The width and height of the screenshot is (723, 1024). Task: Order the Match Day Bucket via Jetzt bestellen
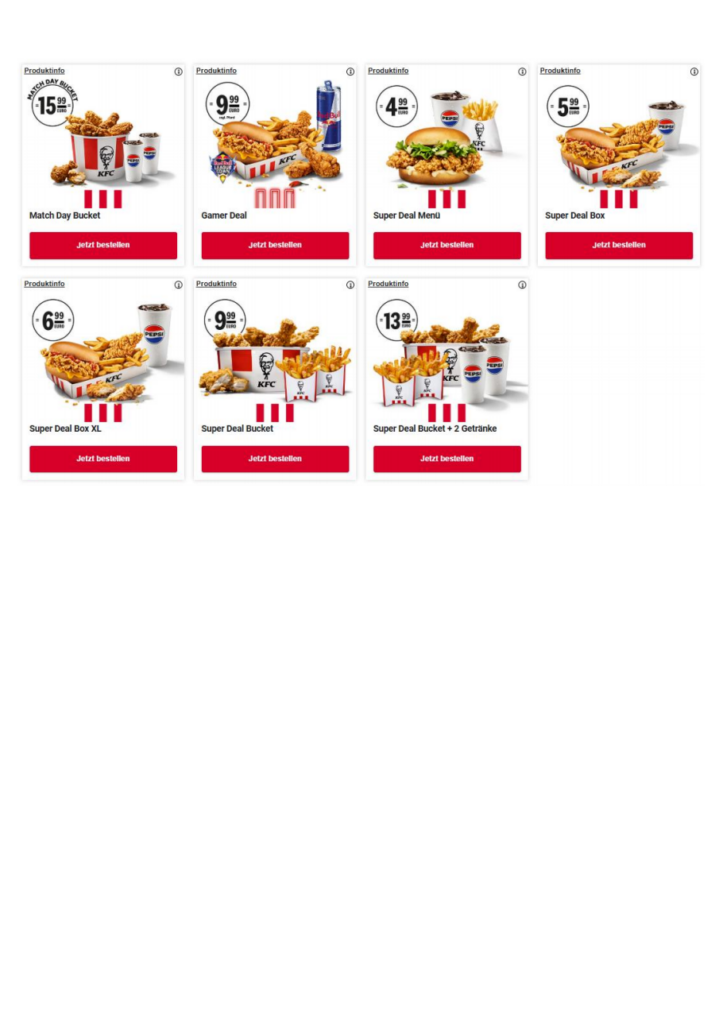coord(102,245)
